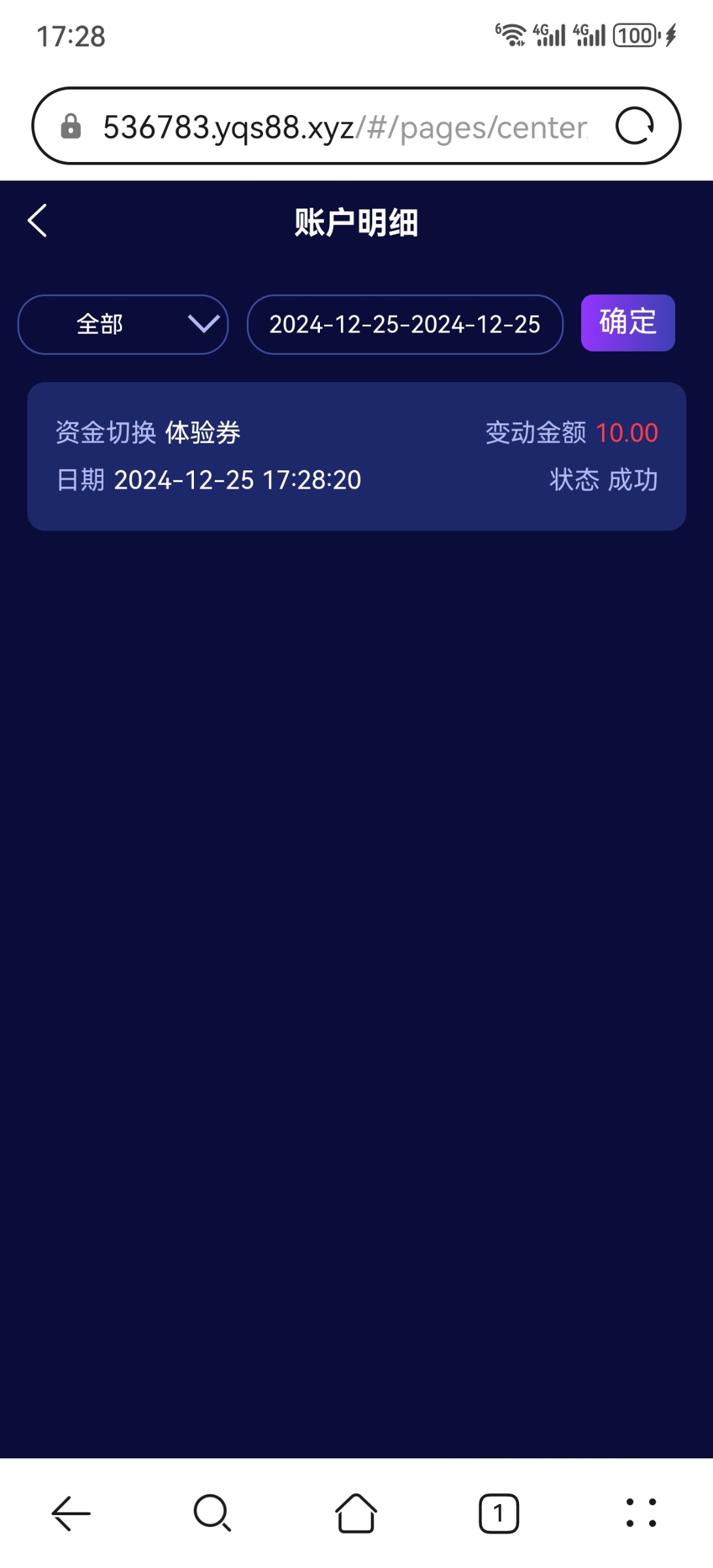Go back from the 账户明细 page
Viewport: 713px width, 1568px height.
click(x=37, y=221)
